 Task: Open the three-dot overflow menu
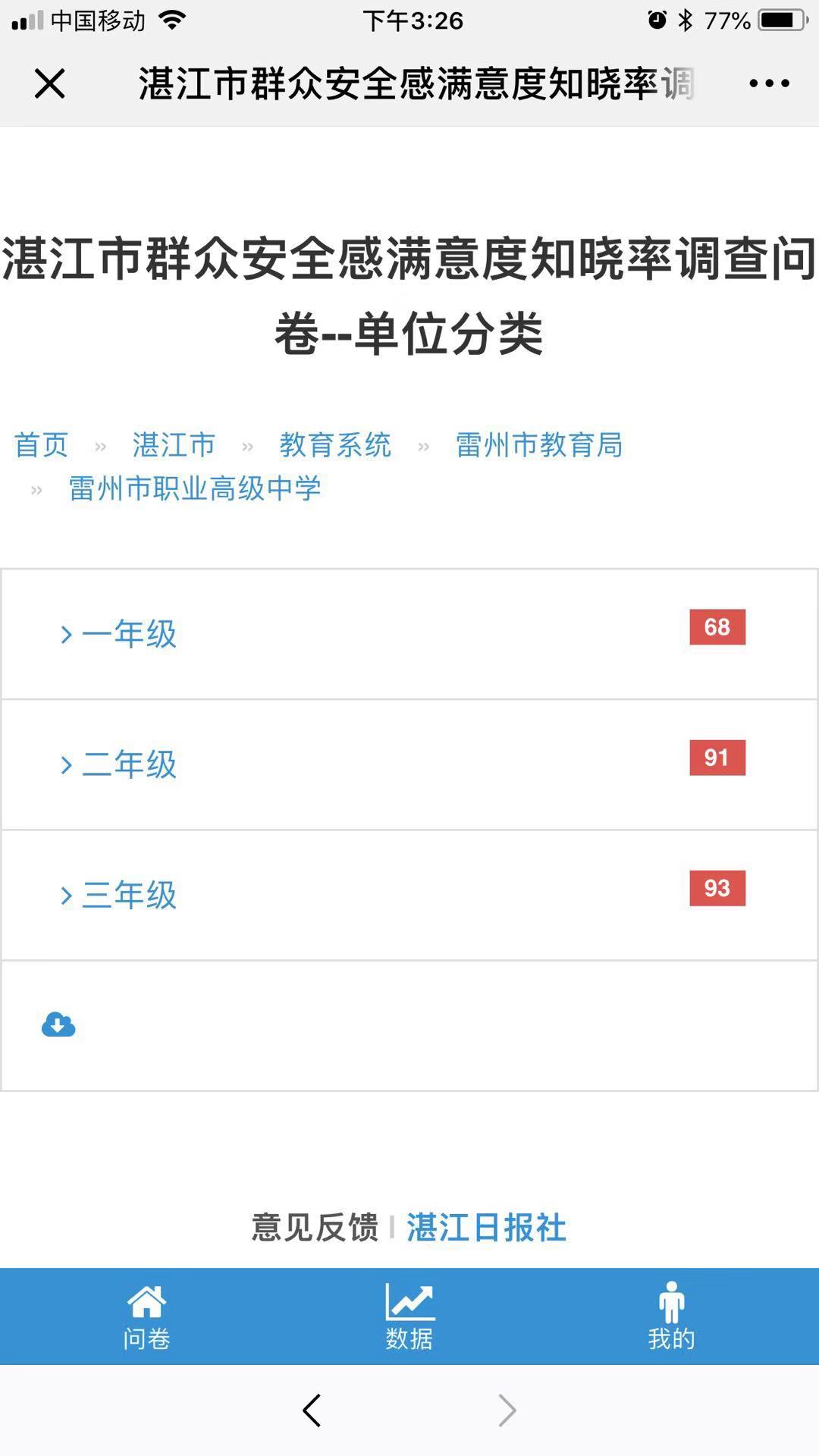click(x=769, y=83)
